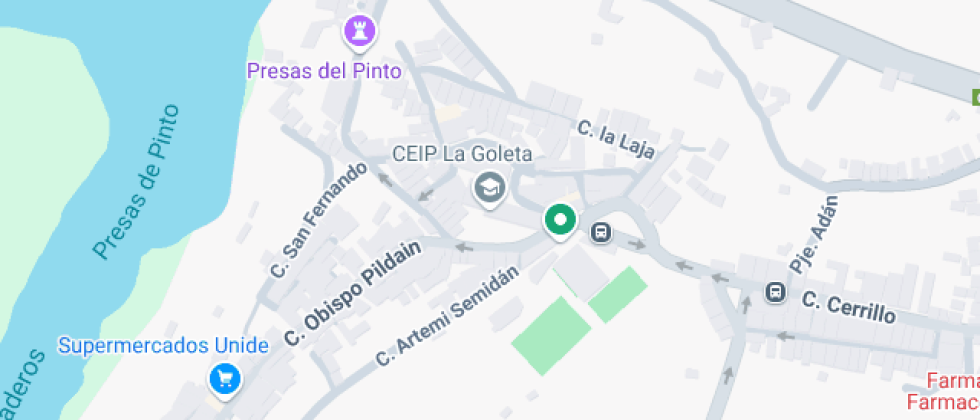The width and height of the screenshot is (980, 420).
Task: Tap the green location pin
Action: click(x=560, y=220)
